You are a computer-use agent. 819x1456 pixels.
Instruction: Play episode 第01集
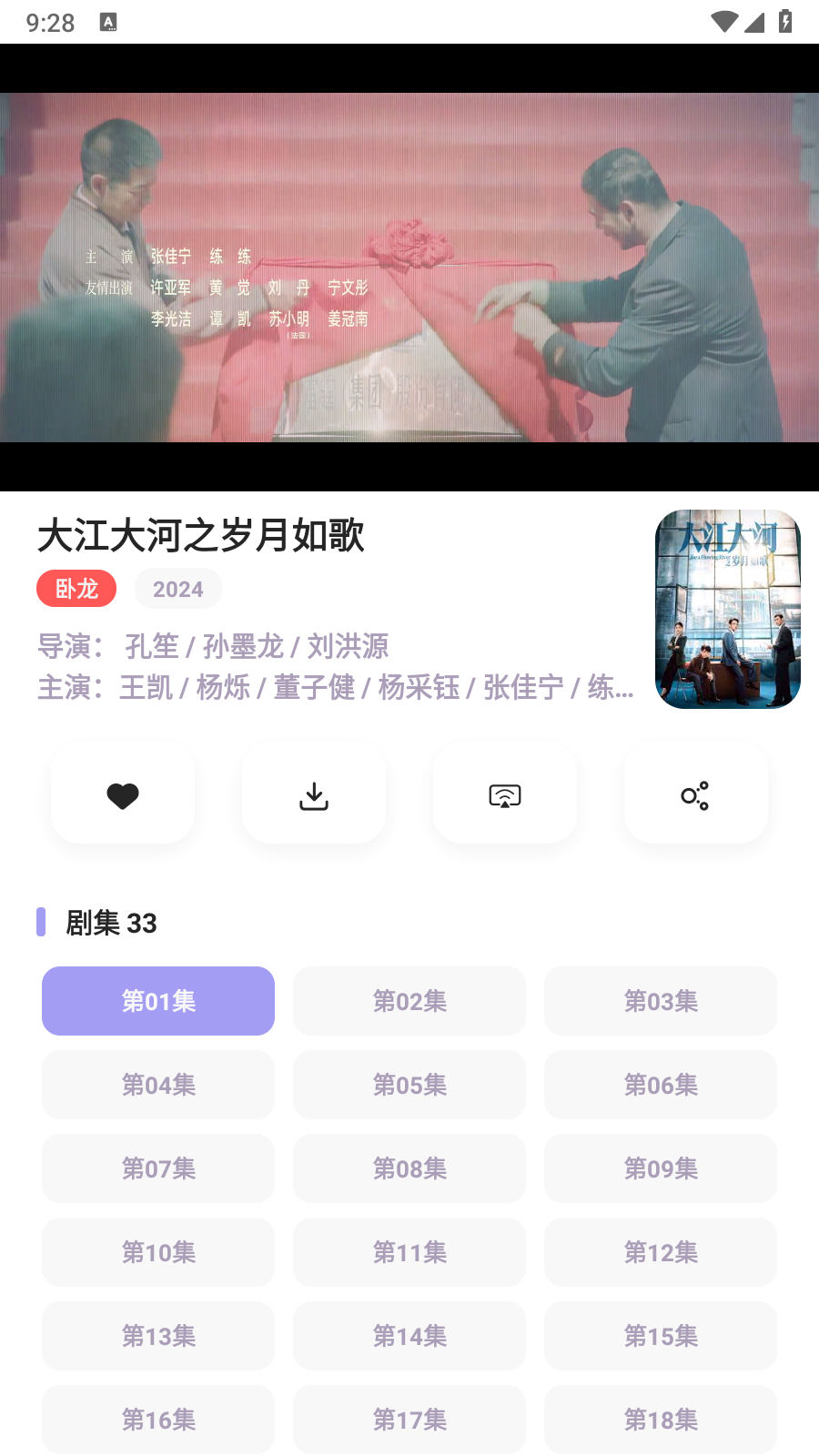pos(157,1000)
